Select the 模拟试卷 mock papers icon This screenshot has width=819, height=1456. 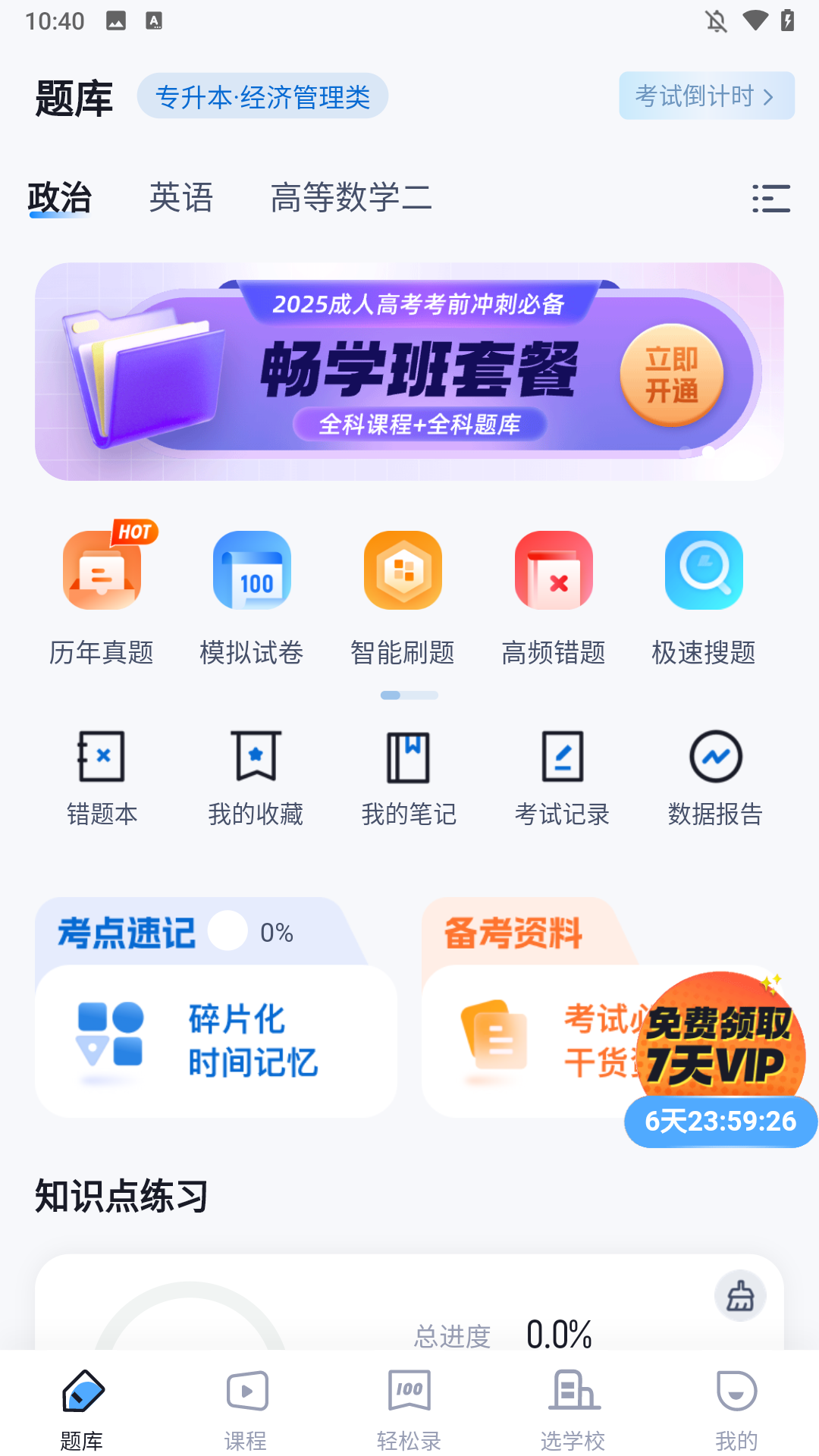pyautogui.click(x=252, y=595)
